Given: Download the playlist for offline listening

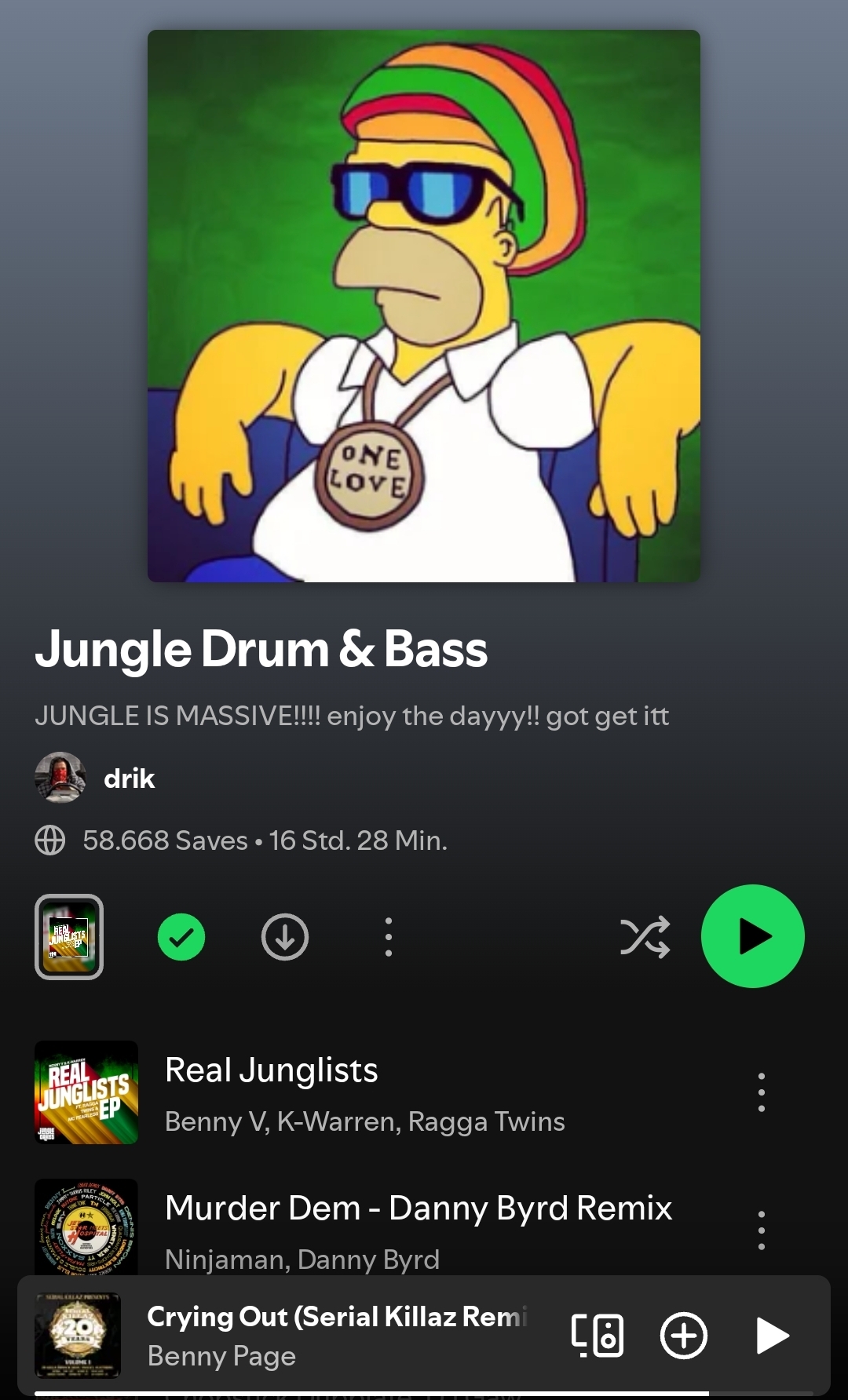Looking at the screenshot, I should tap(284, 937).
